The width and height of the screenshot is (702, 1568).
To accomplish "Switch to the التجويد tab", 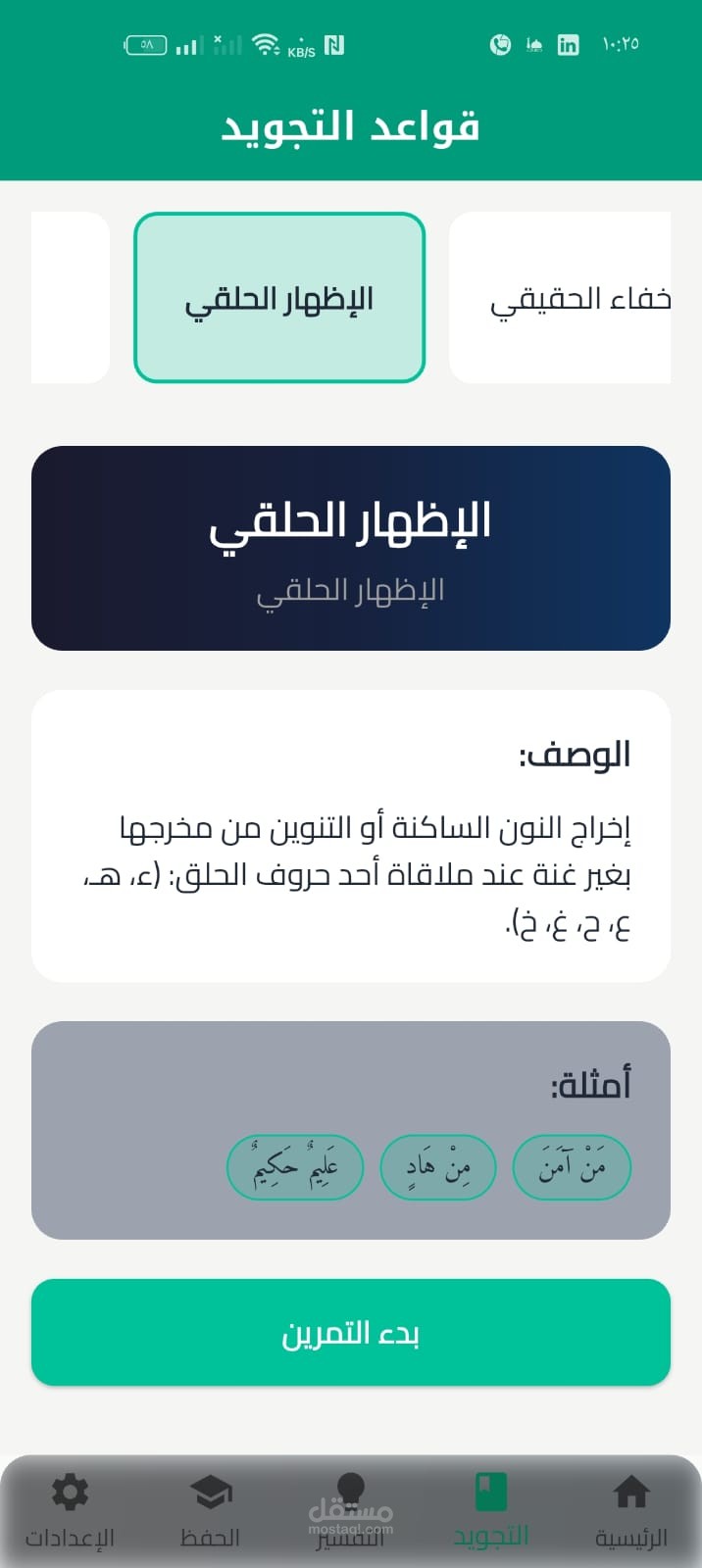I will tap(490, 1510).
